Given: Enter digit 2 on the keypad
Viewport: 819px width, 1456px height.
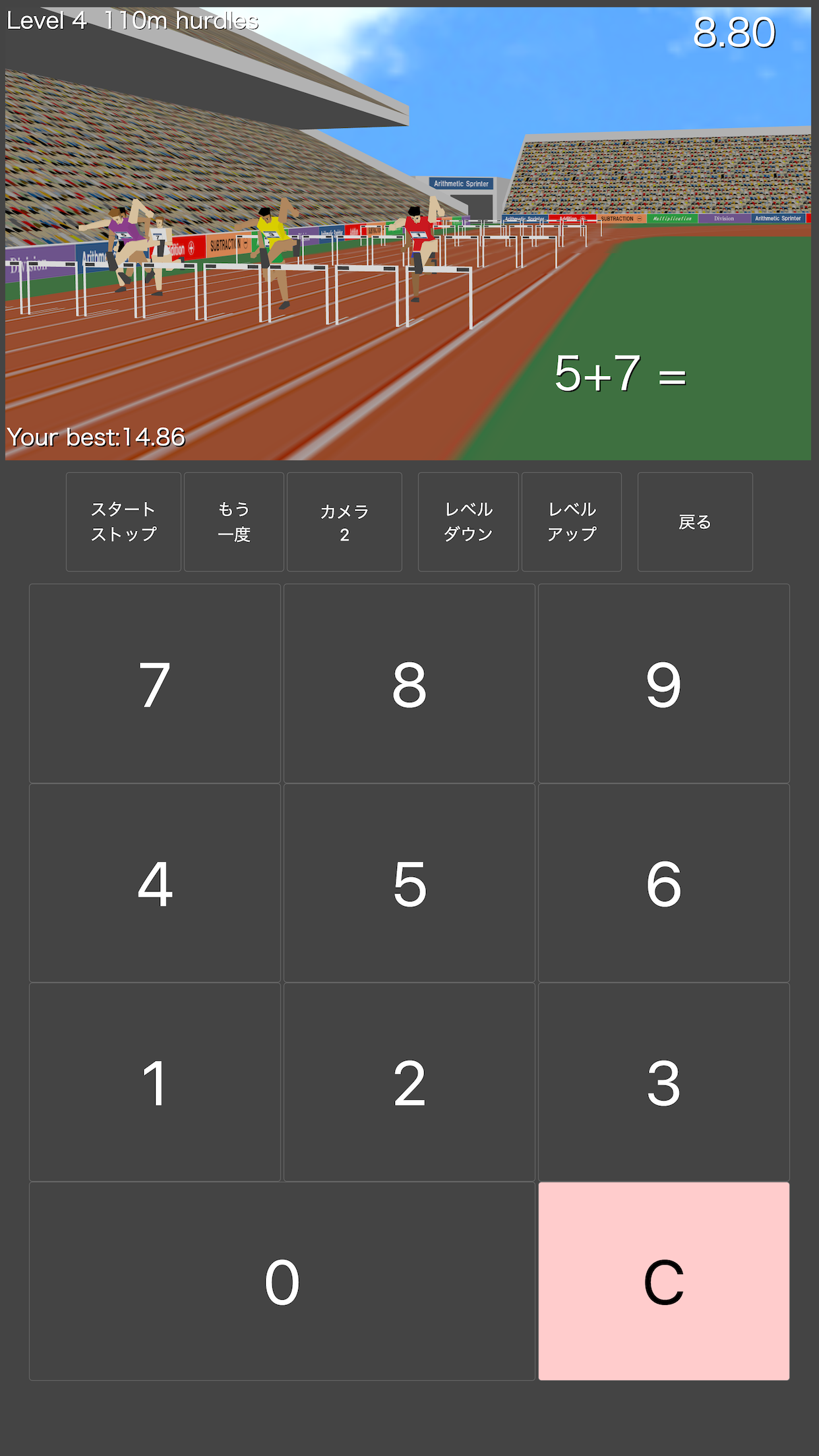Looking at the screenshot, I should point(409,1082).
